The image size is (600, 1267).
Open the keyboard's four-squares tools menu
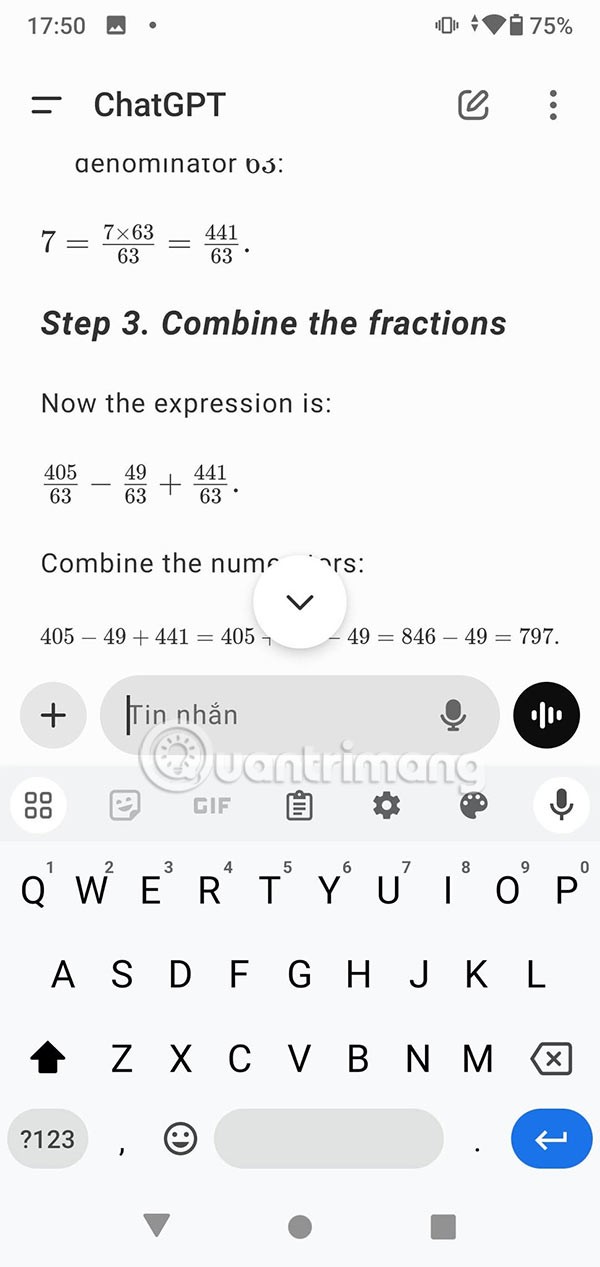[38, 805]
